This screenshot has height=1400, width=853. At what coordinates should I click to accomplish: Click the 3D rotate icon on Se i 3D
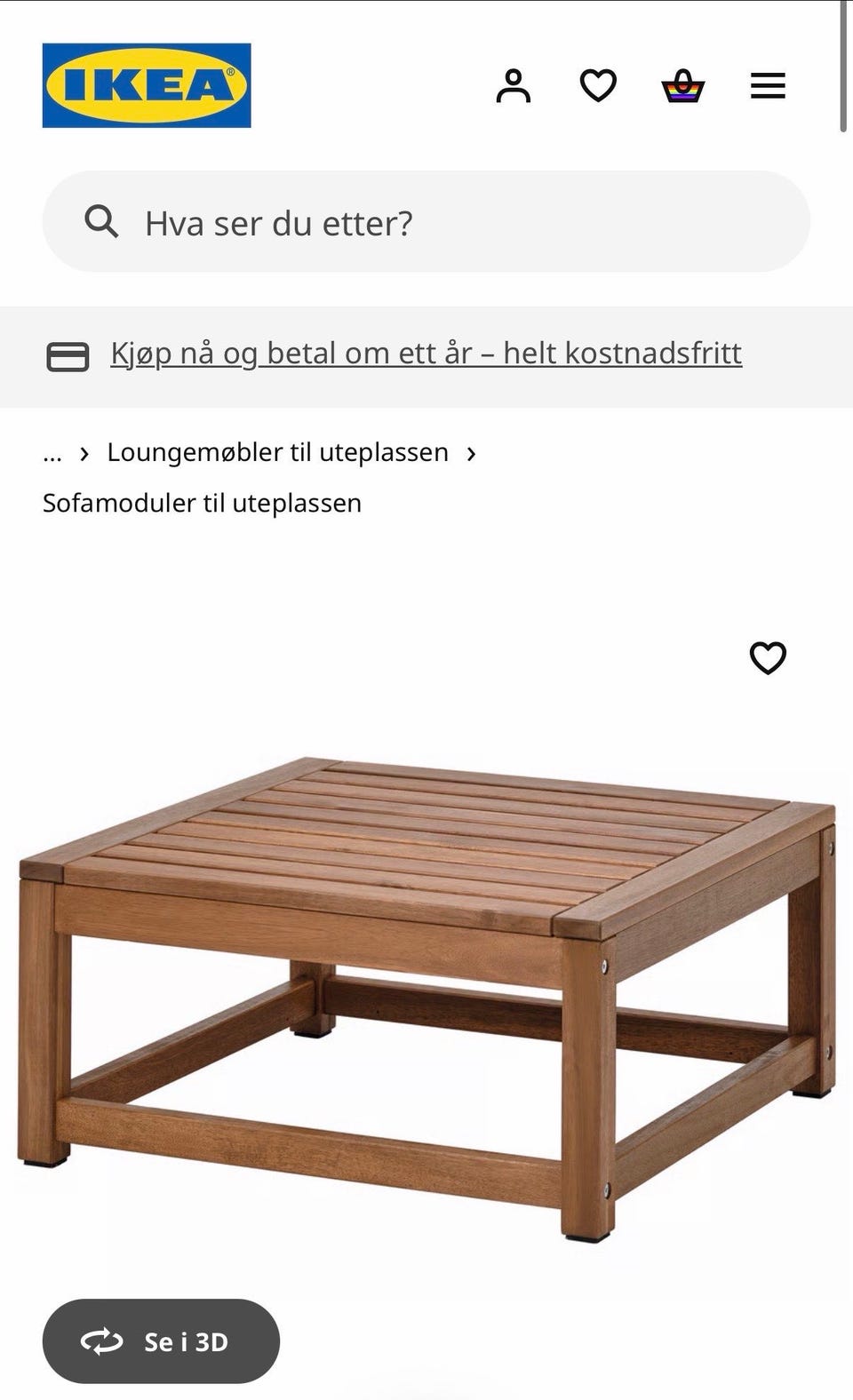(x=100, y=1342)
